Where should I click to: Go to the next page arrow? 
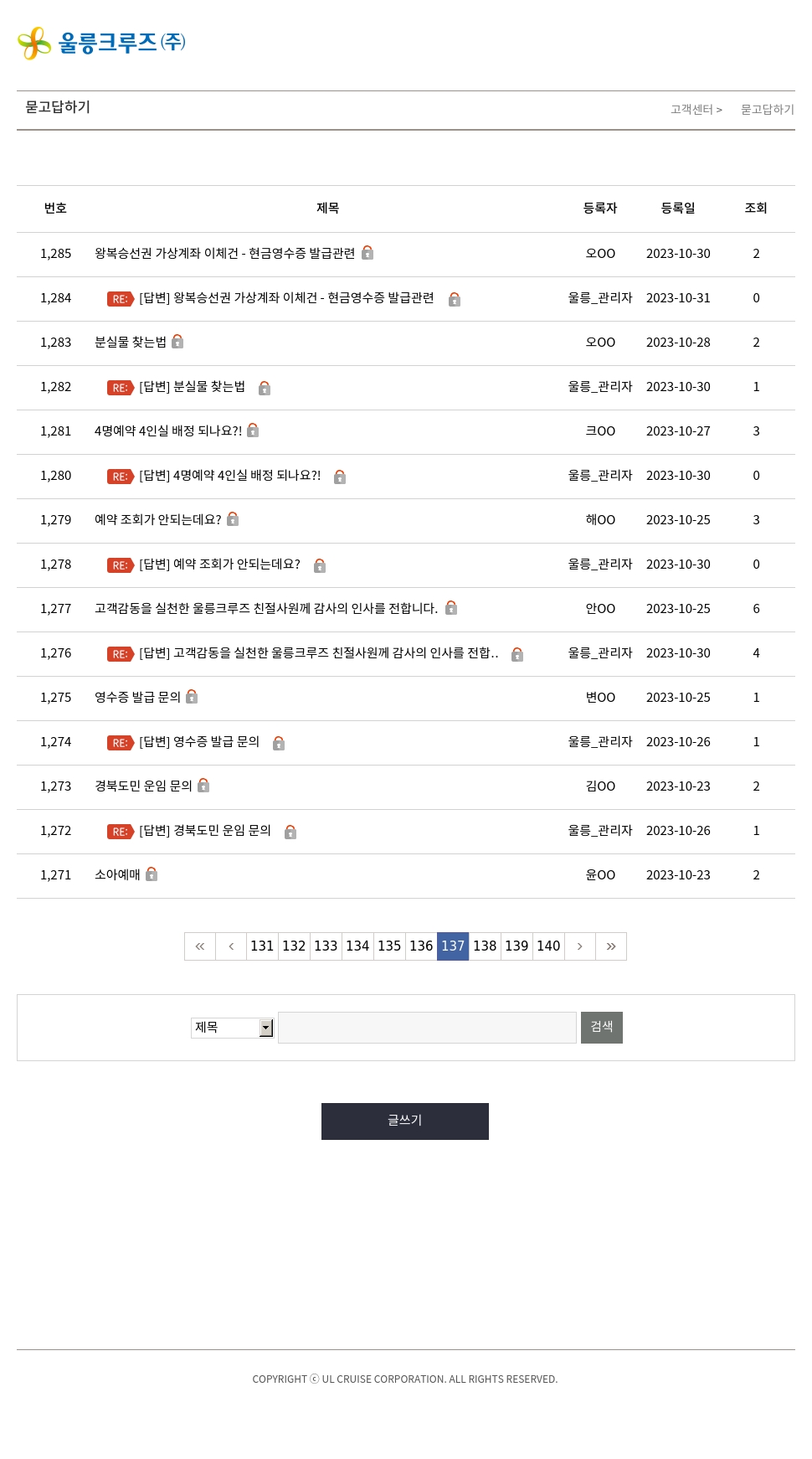click(x=579, y=946)
